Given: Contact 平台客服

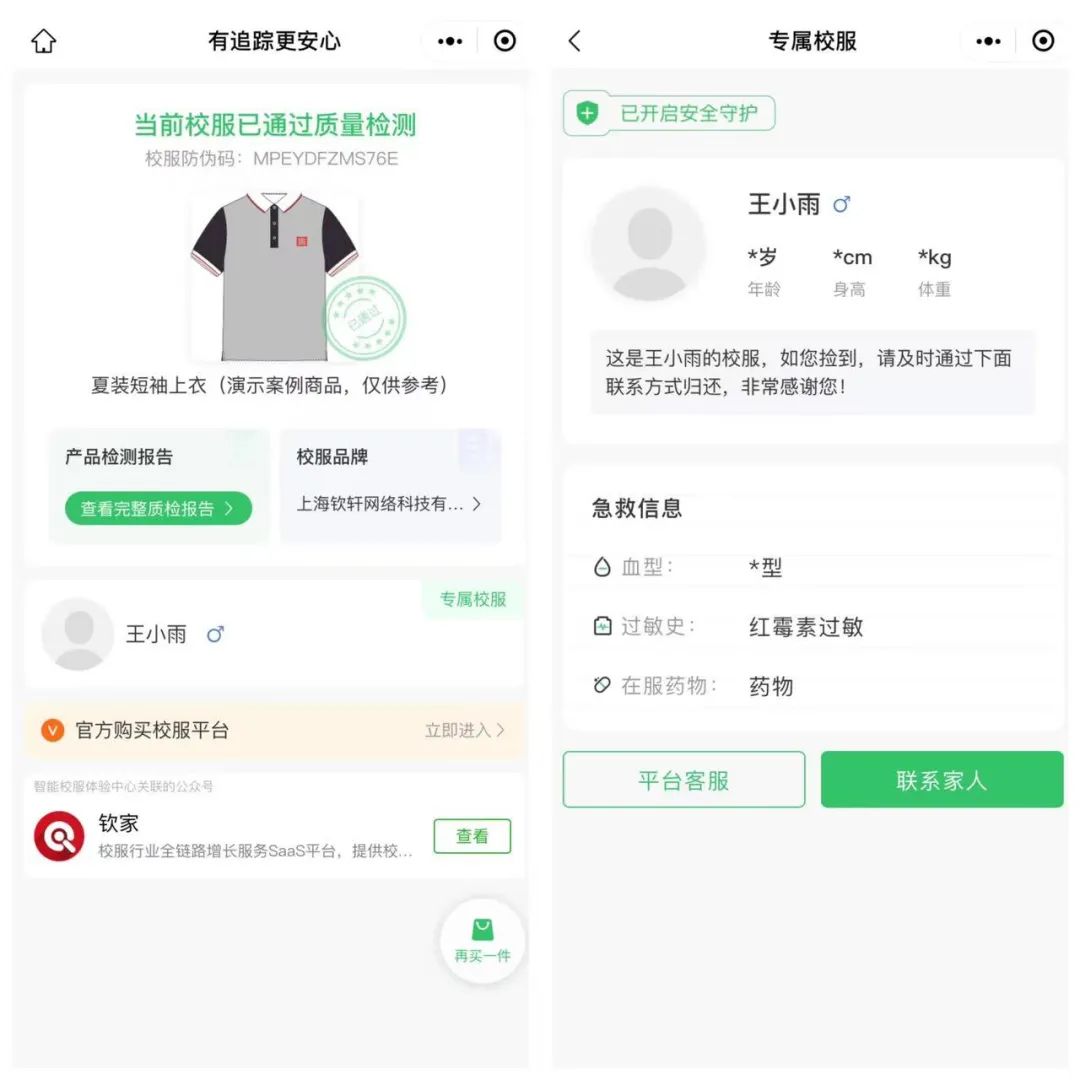Looking at the screenshot, I should (684, 780).
